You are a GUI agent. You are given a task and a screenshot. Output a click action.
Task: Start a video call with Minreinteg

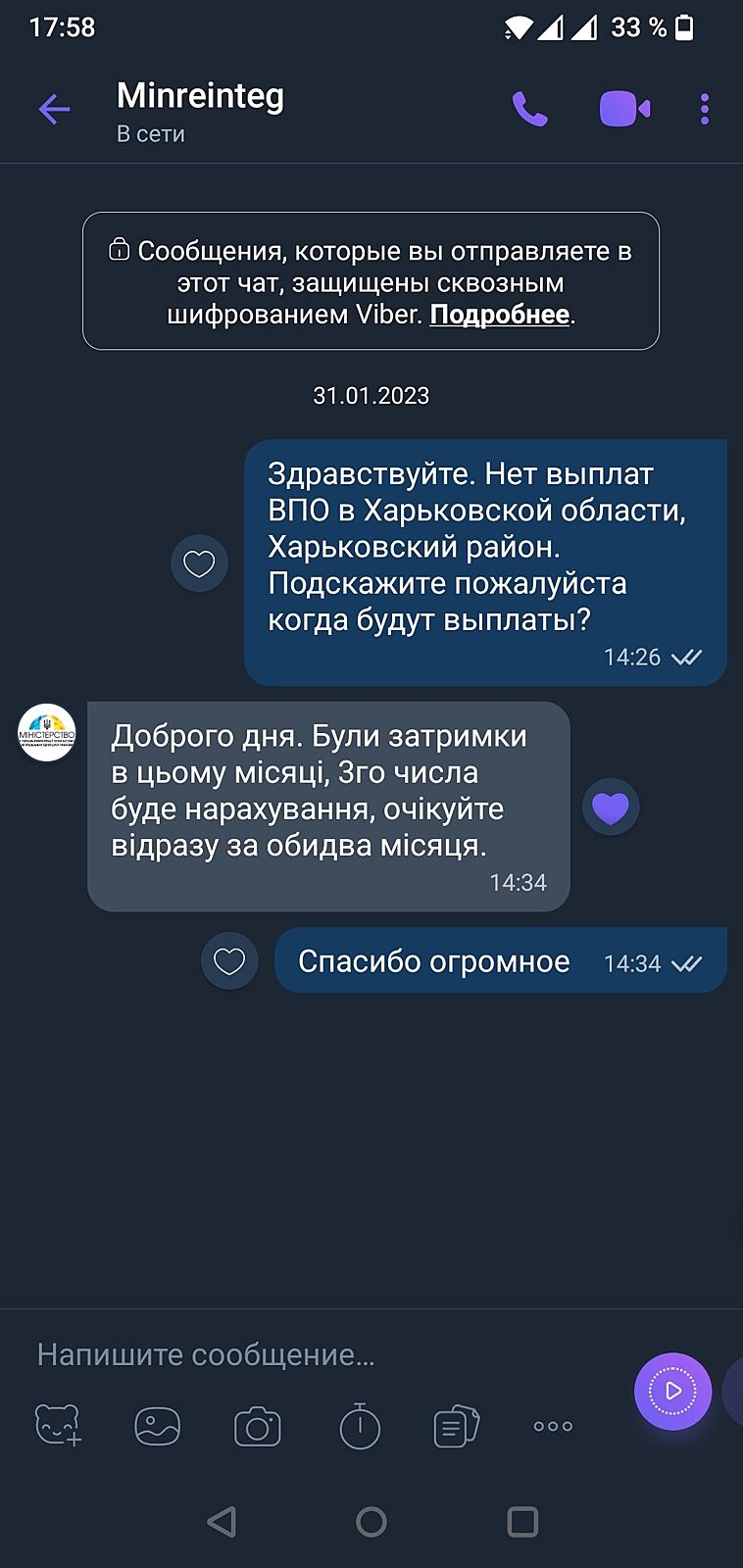click(x=624, y=109)
